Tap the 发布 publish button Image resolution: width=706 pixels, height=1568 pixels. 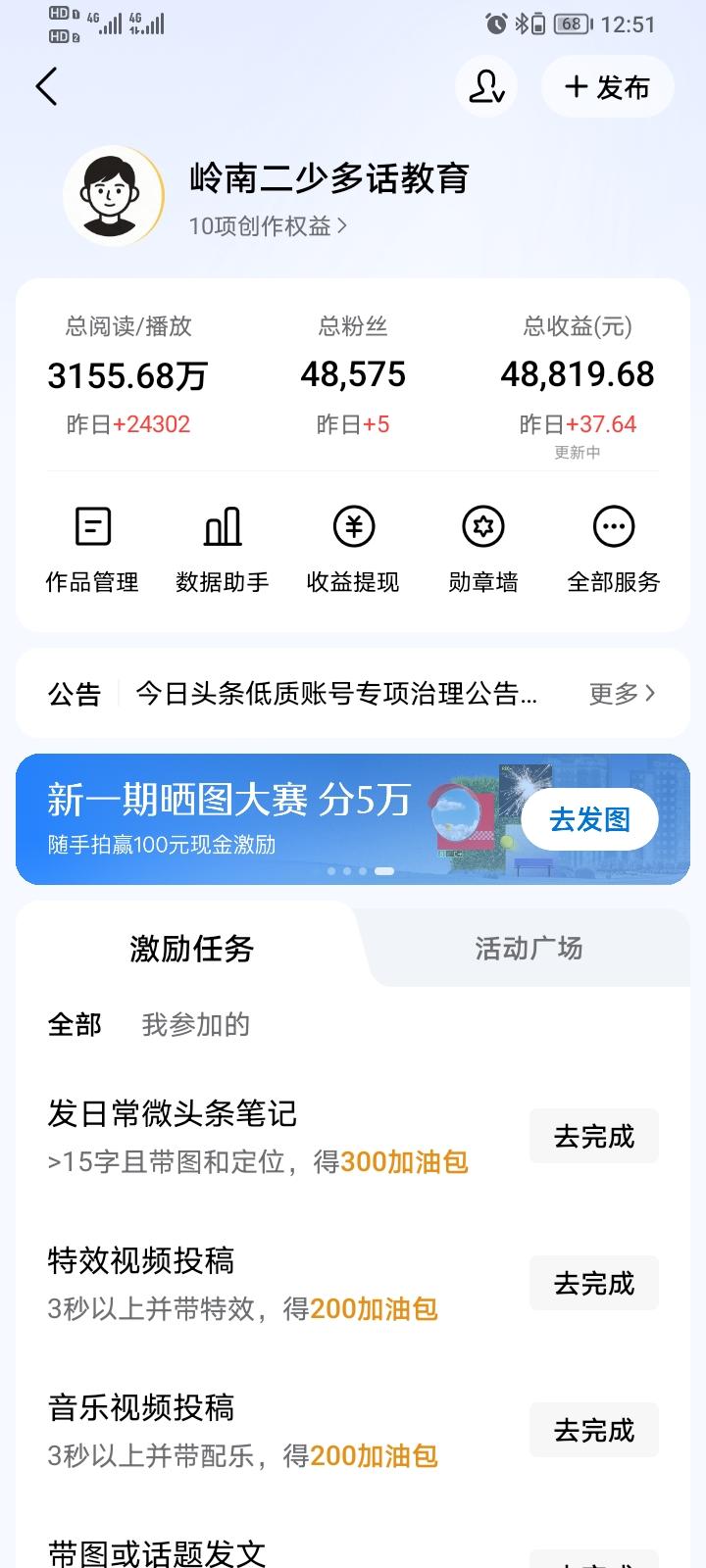coord(608,86)
